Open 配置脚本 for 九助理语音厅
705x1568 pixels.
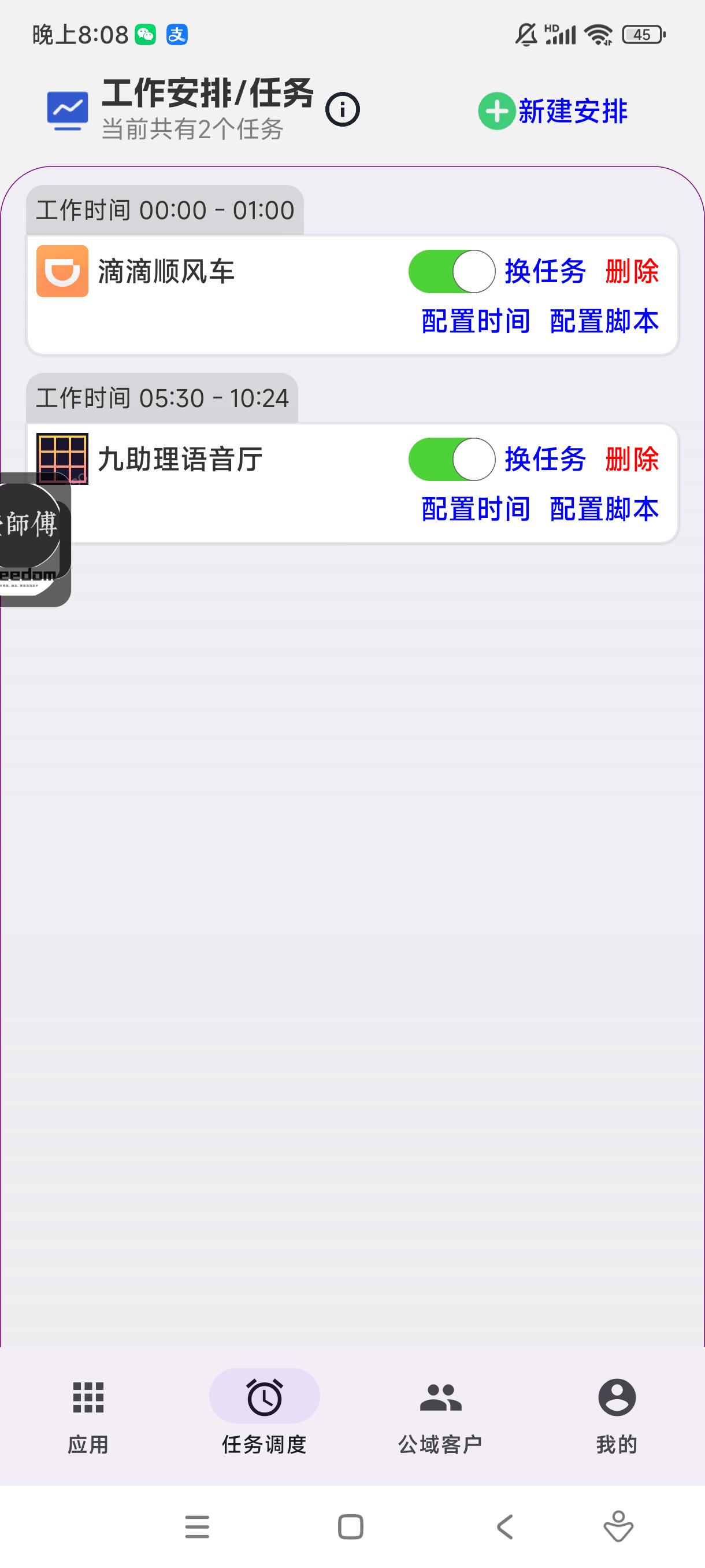(x=604, y=509)
